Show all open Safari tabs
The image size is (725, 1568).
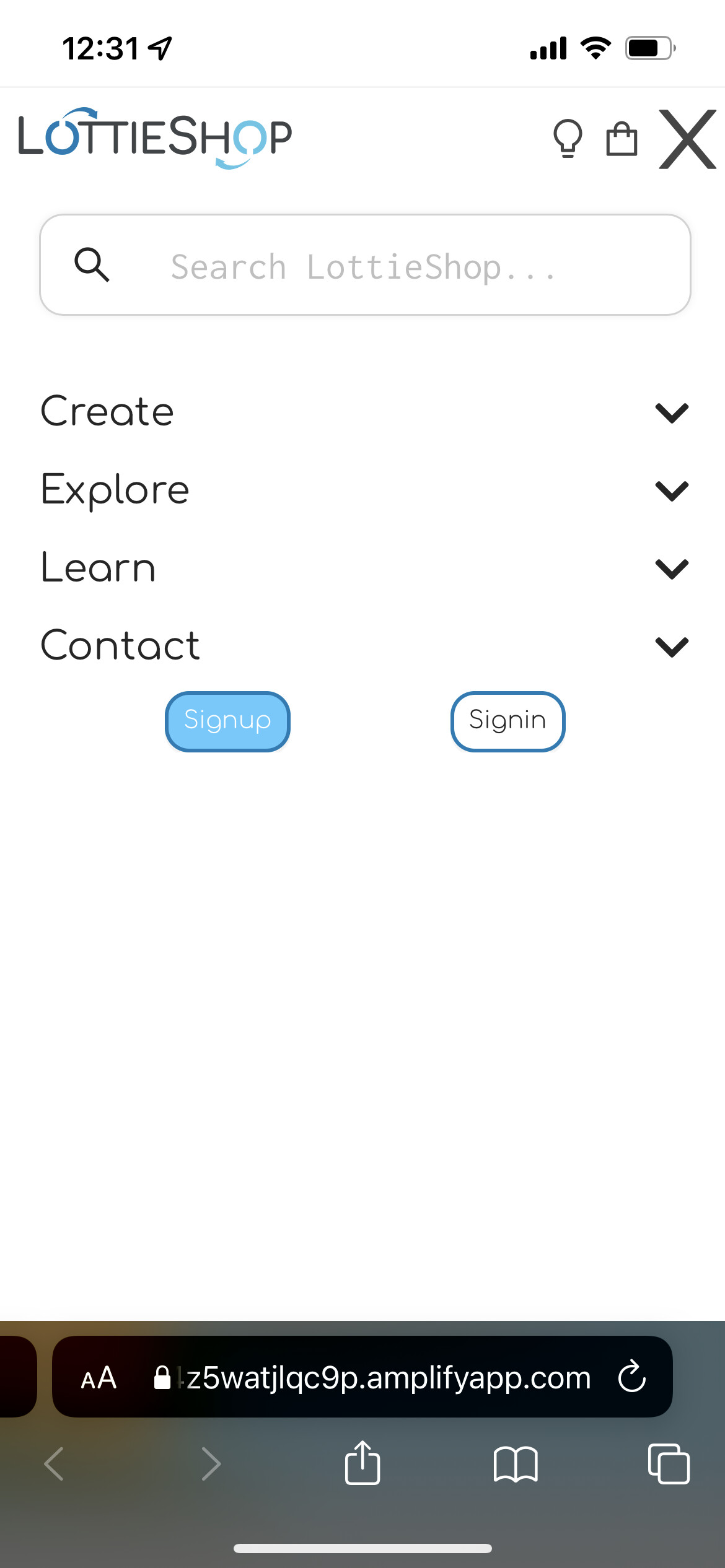[669, 1465]
